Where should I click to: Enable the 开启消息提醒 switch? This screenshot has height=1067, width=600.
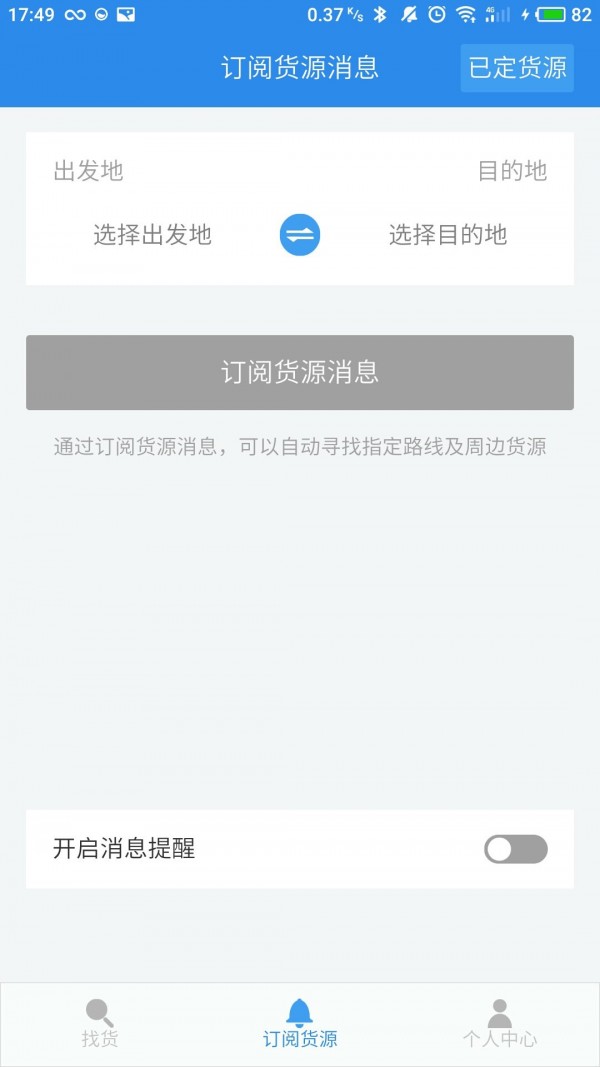pyautogui.click(x=515, y=849)
